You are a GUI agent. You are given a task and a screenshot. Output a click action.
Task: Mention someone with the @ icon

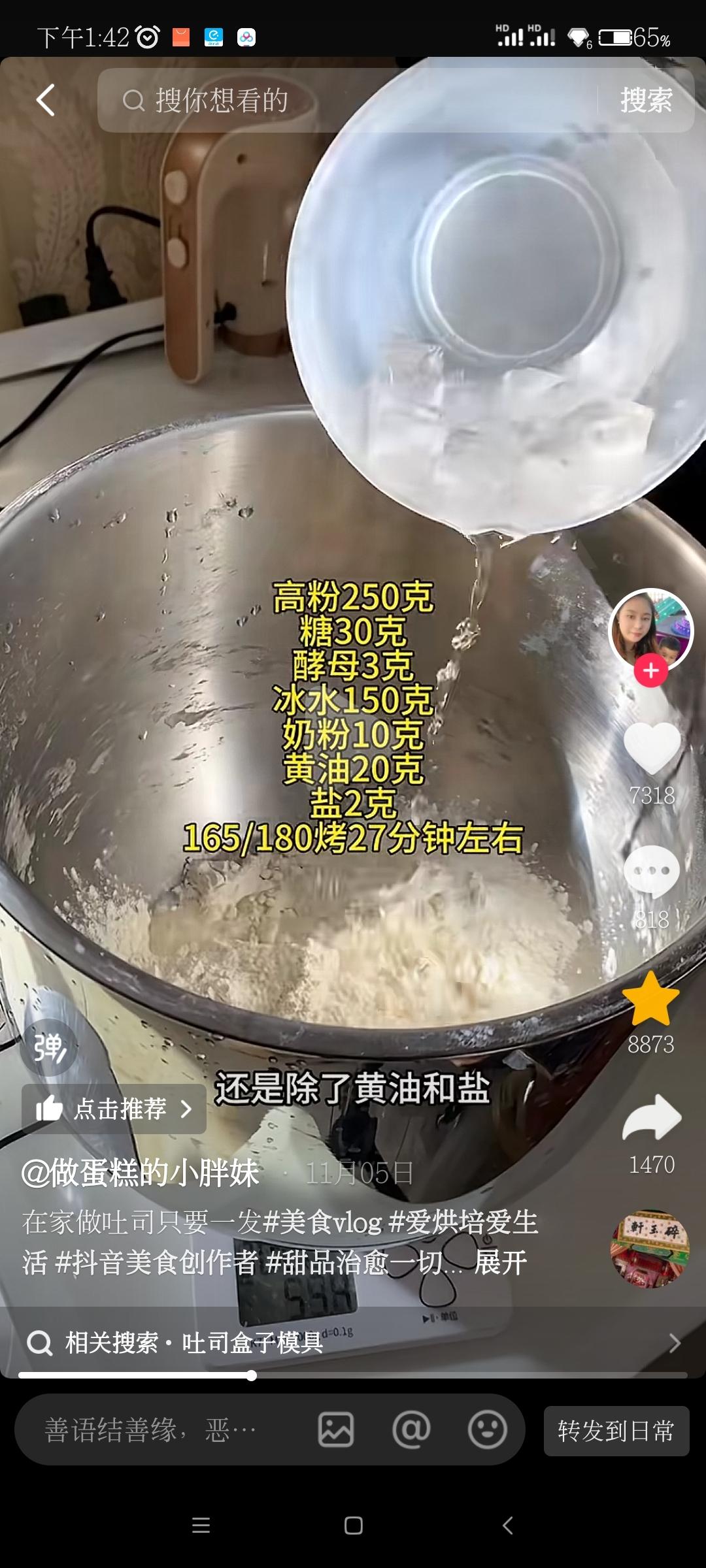point(411,1430)
